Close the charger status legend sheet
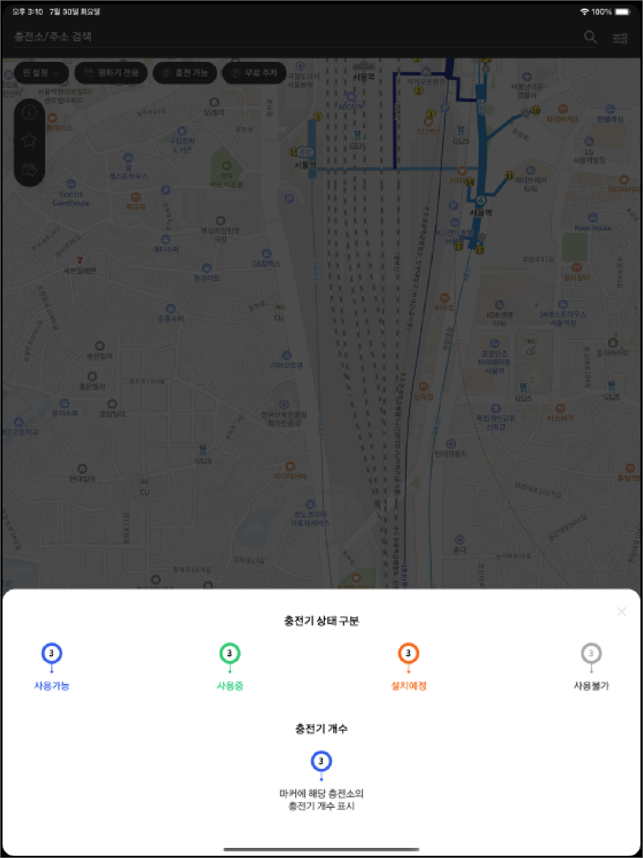The width and height of the screenshot is (643, 858). click(621, 611)
